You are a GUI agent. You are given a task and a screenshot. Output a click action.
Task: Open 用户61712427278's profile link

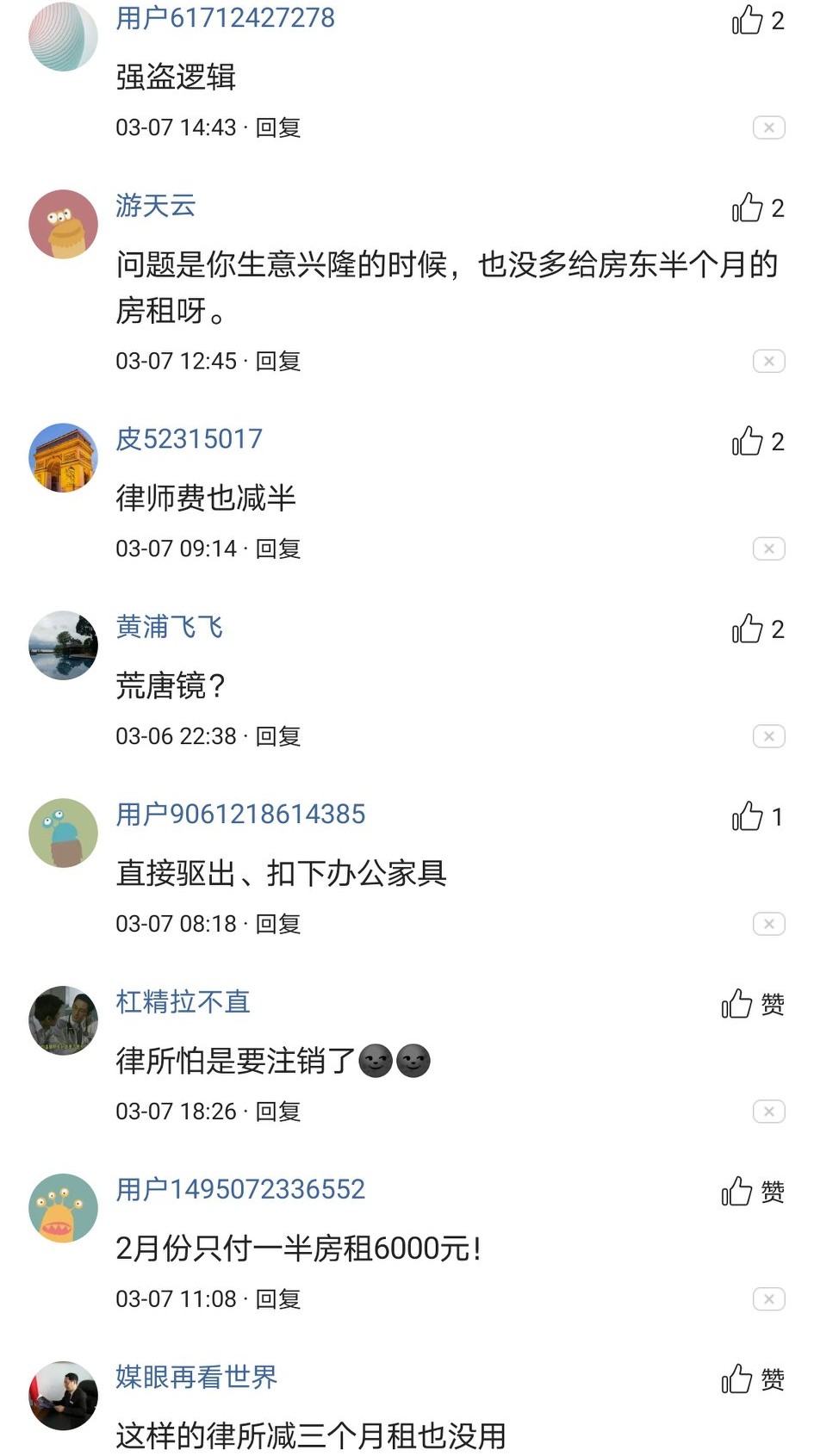226,15
